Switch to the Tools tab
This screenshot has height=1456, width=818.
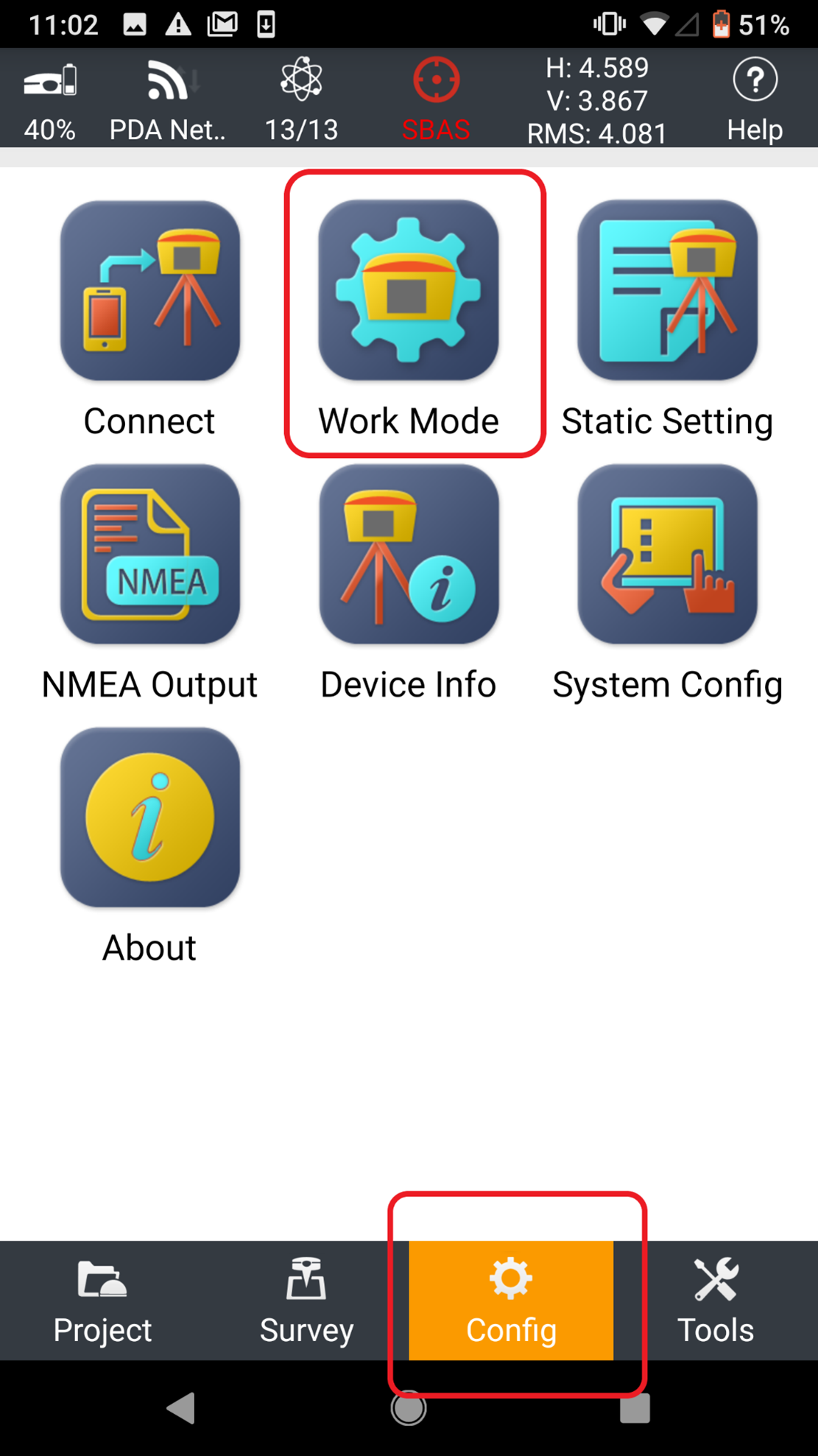pyautogui.click(x=715, y=1301)
